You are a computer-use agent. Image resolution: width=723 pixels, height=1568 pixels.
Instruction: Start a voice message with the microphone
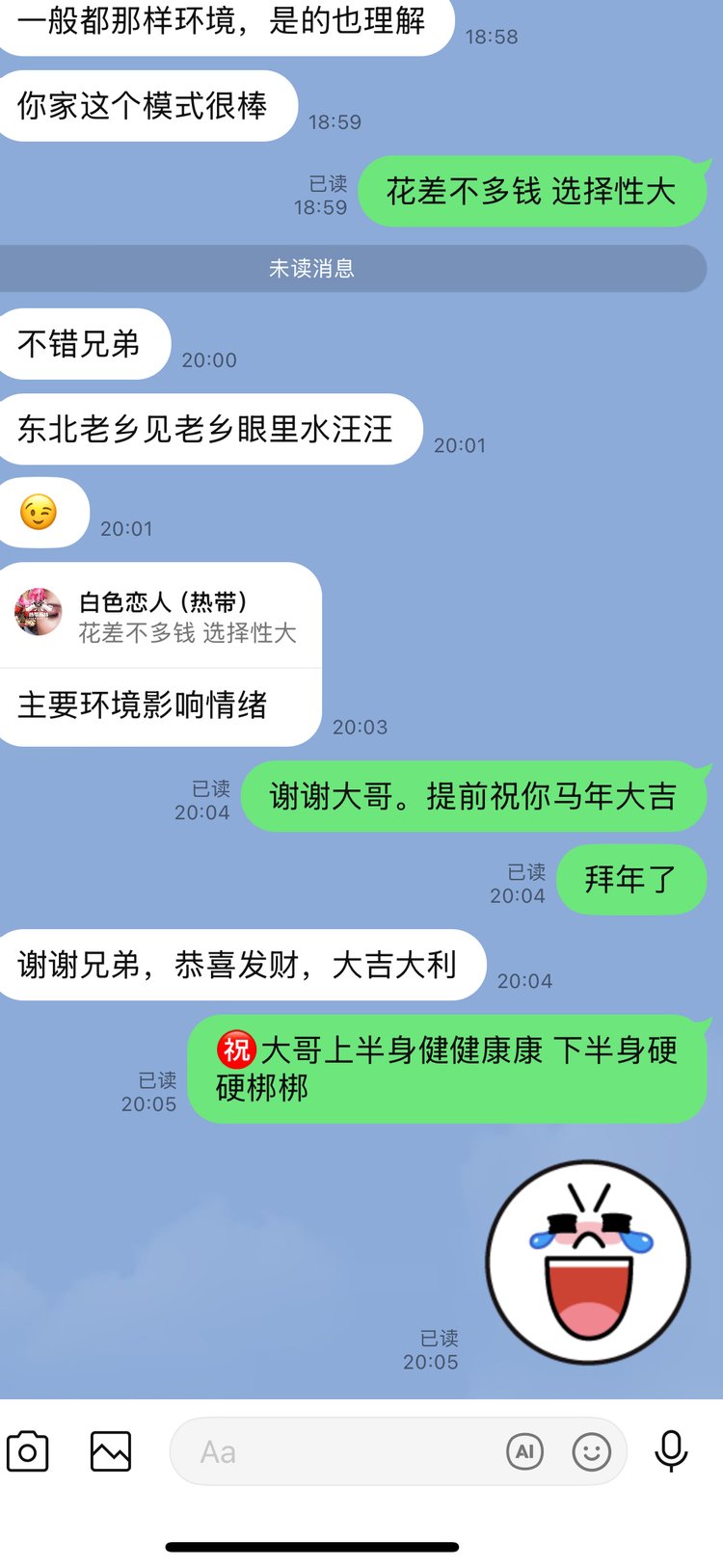click(671, 1451)
